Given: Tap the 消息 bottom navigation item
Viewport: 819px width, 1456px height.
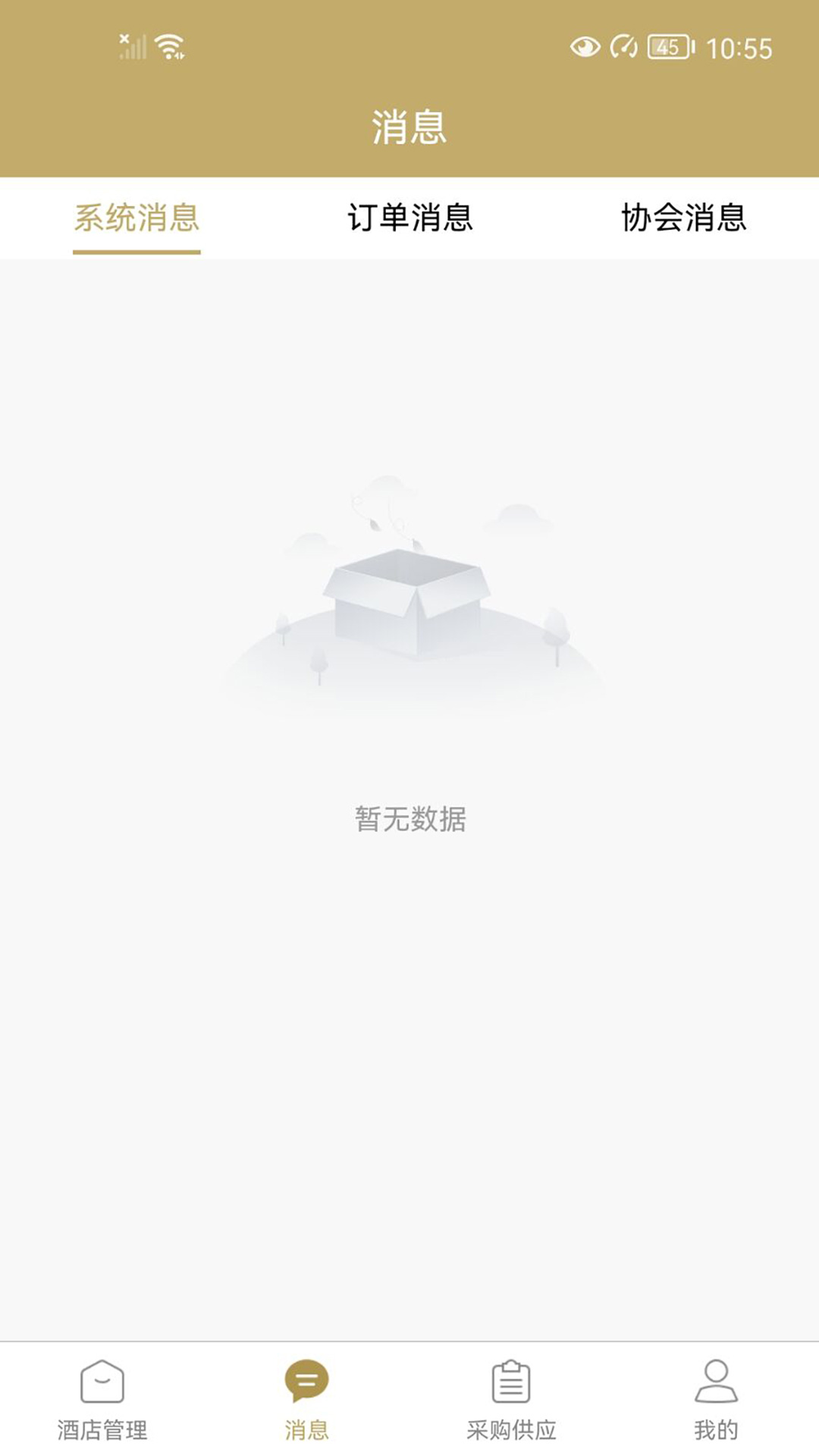Looking at the screenshot, I should pyautogui.click(x=306, y=1399).
